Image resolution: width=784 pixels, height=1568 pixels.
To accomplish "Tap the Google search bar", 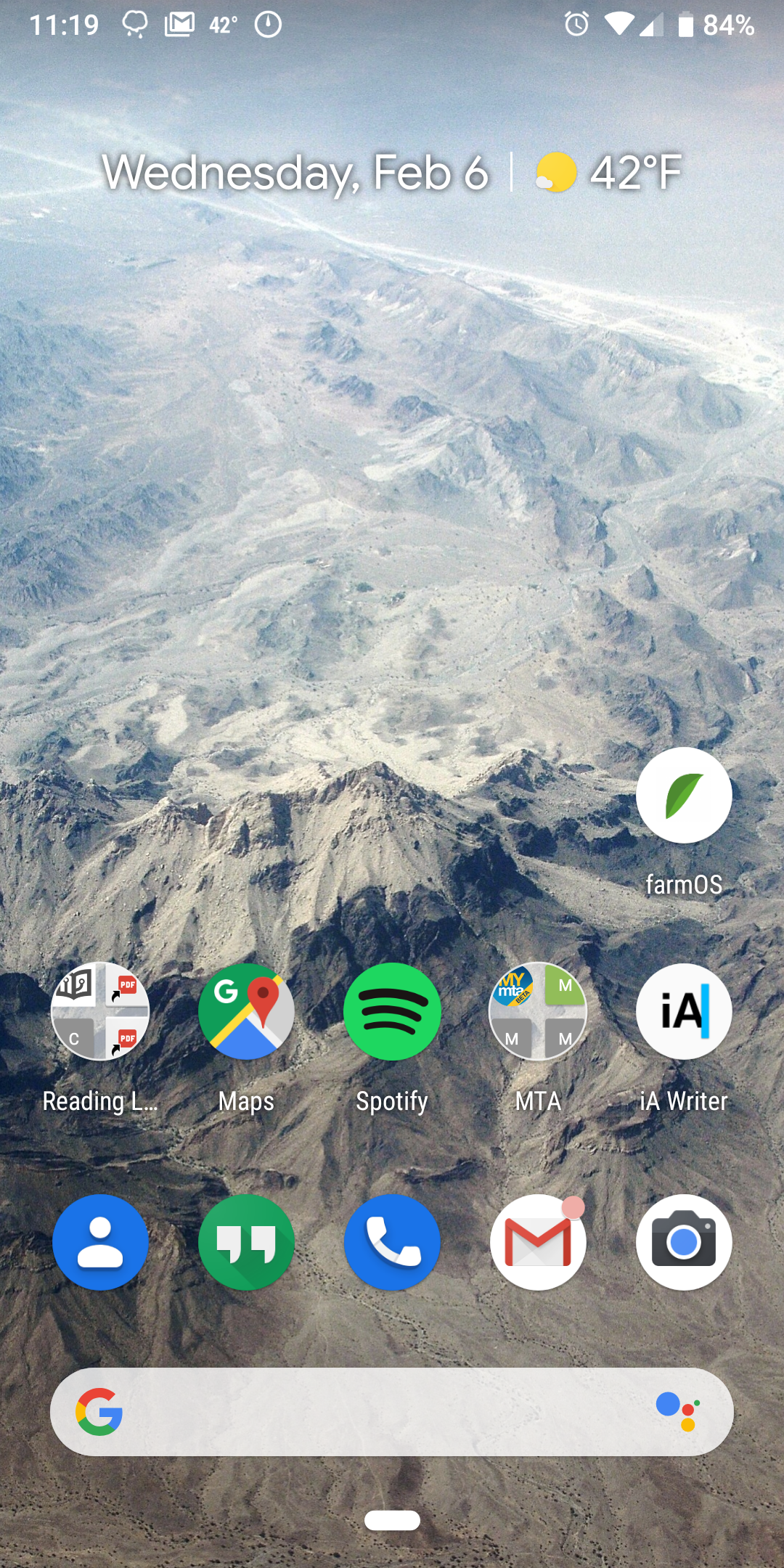I will point(377,1412).
